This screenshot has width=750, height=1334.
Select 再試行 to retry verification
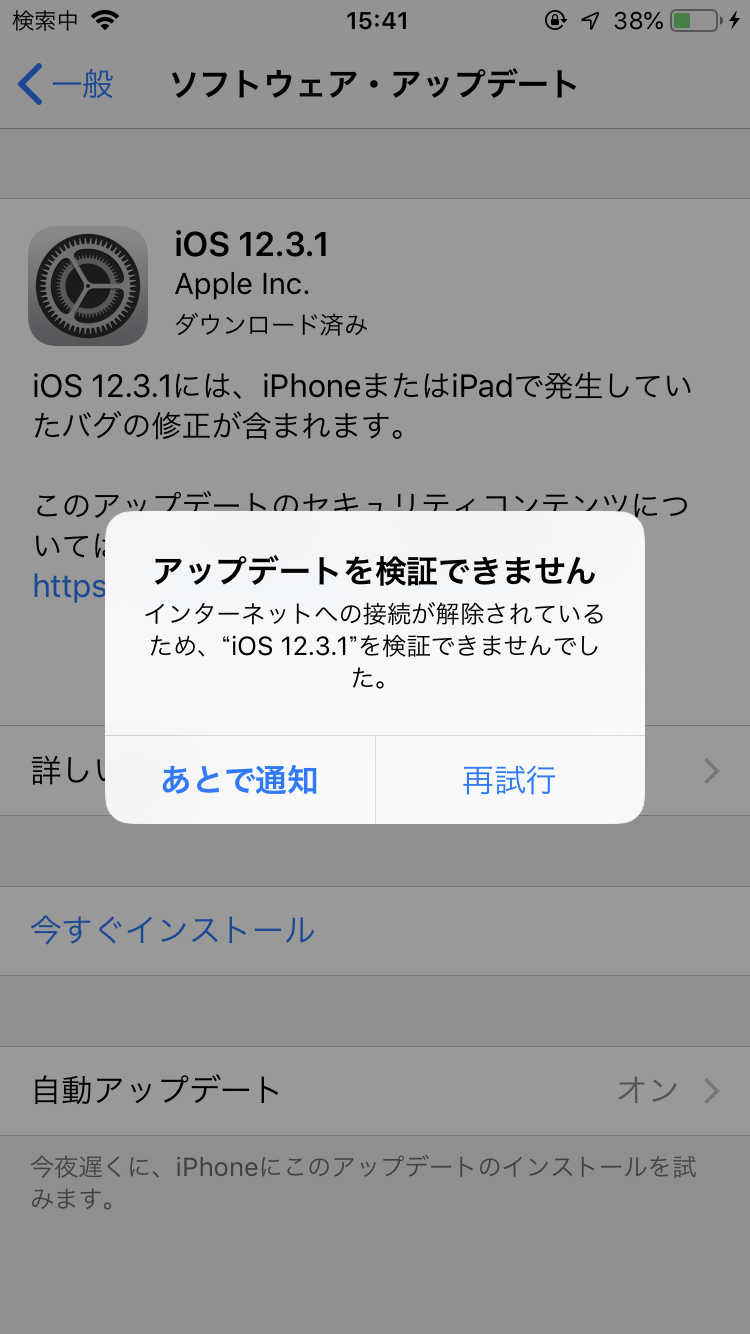509,780
